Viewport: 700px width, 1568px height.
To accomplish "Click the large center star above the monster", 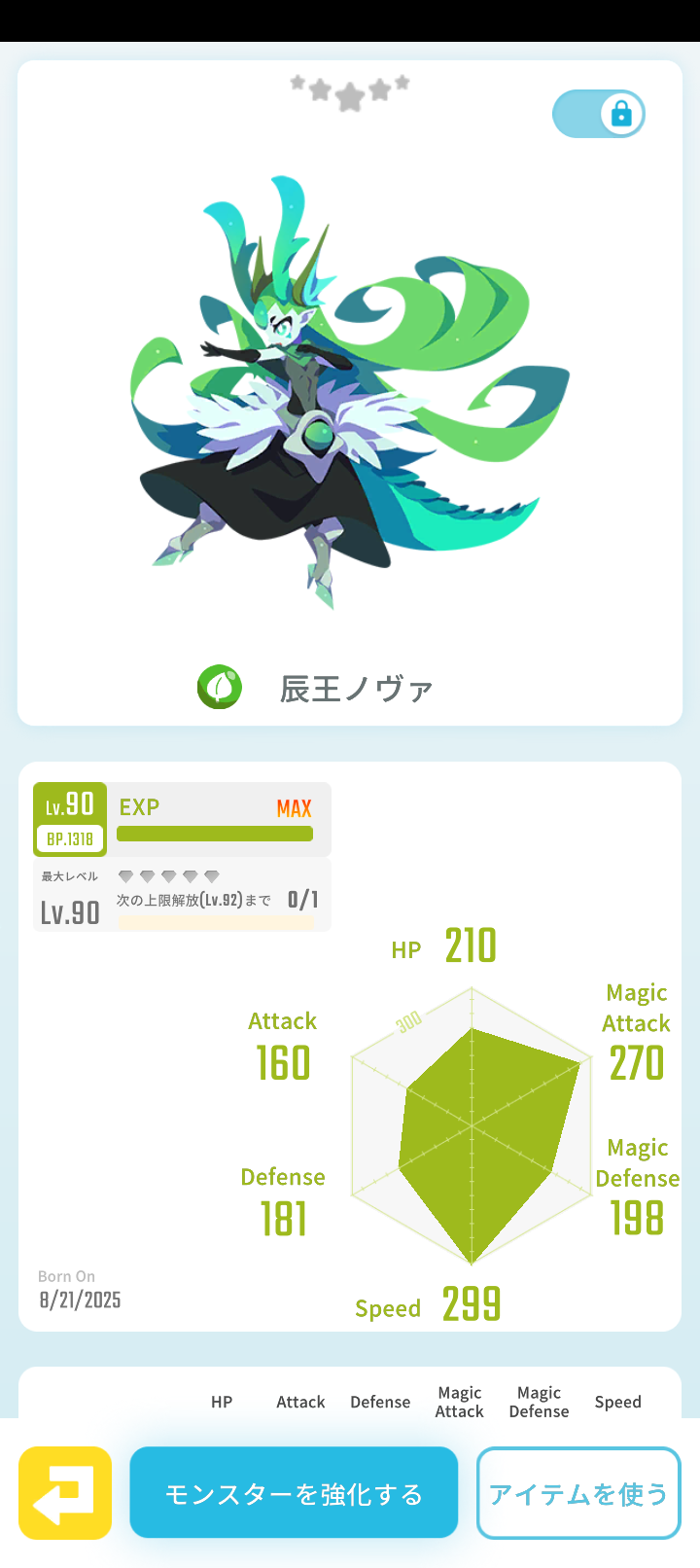I will [348, 95].
